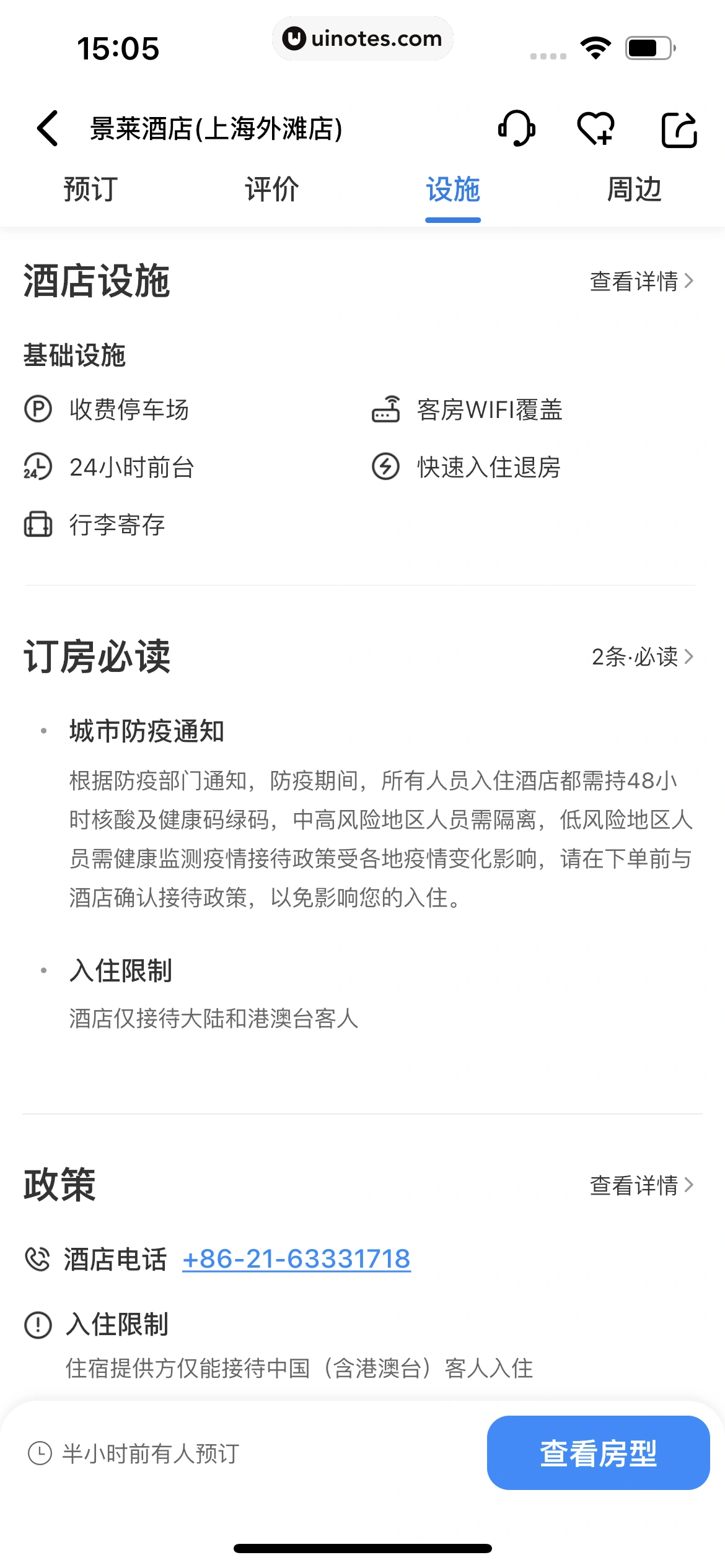Tap the 查看房型 button
The width and height of the screenshot is (725, 1568).
click(x=598, y=1453)
